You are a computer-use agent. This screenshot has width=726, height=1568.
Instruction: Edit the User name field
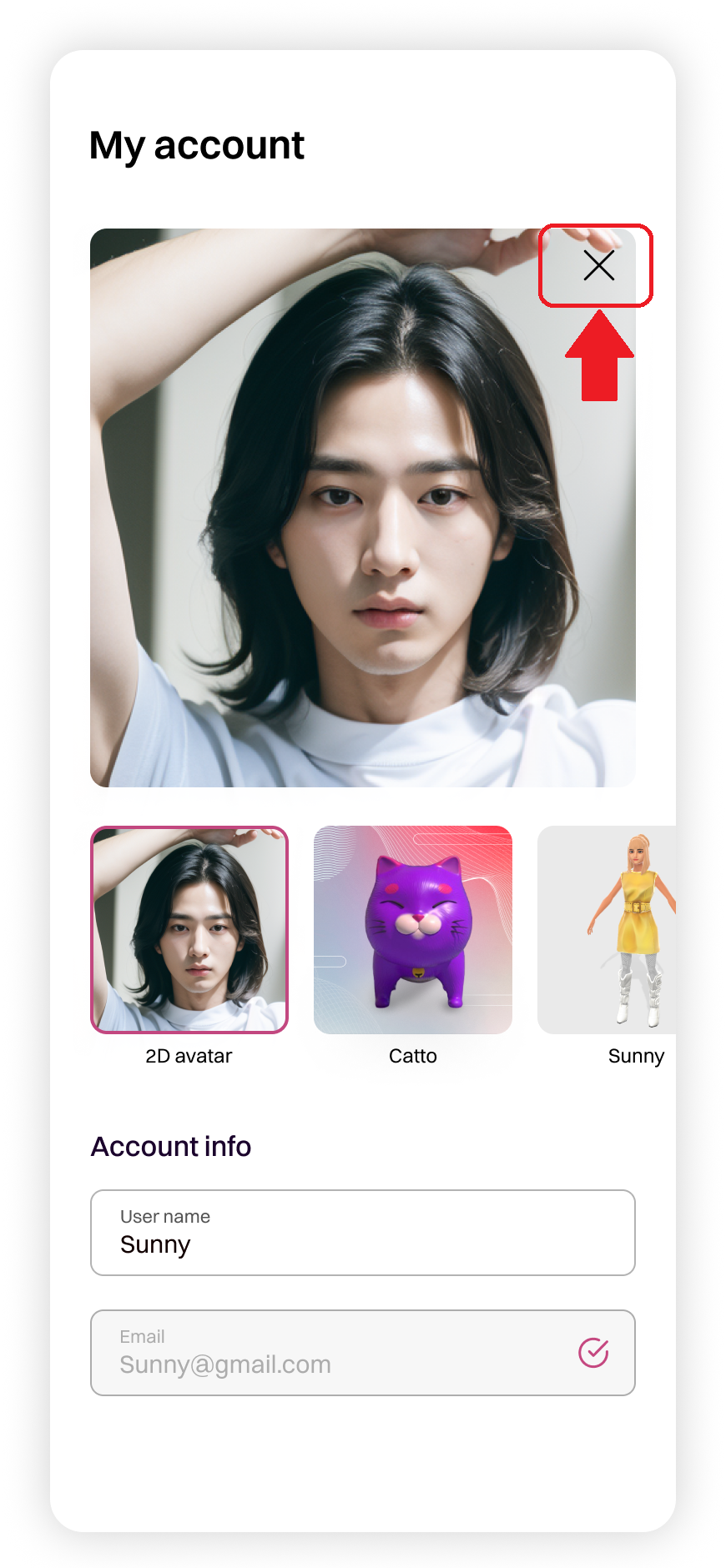coord(362,1232)
